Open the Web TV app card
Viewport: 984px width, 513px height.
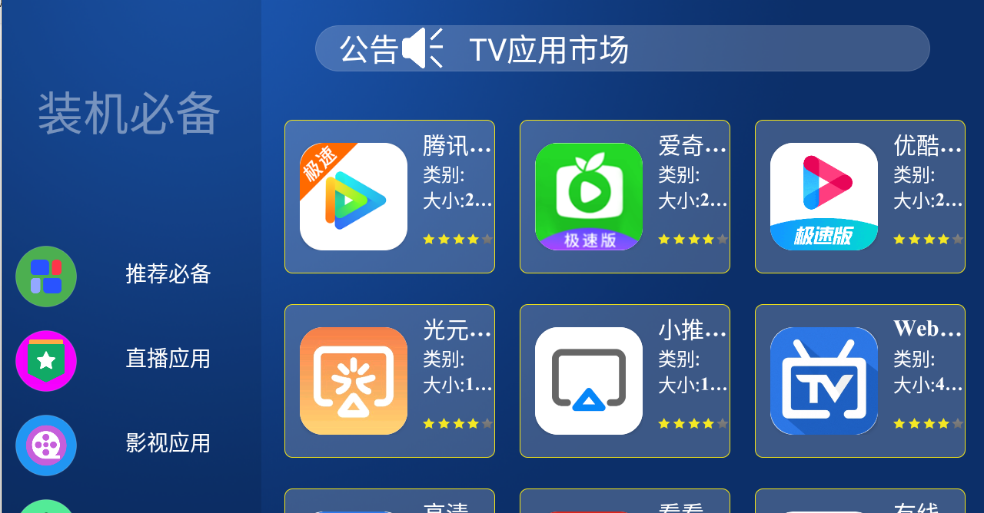(x=859, y=381)
